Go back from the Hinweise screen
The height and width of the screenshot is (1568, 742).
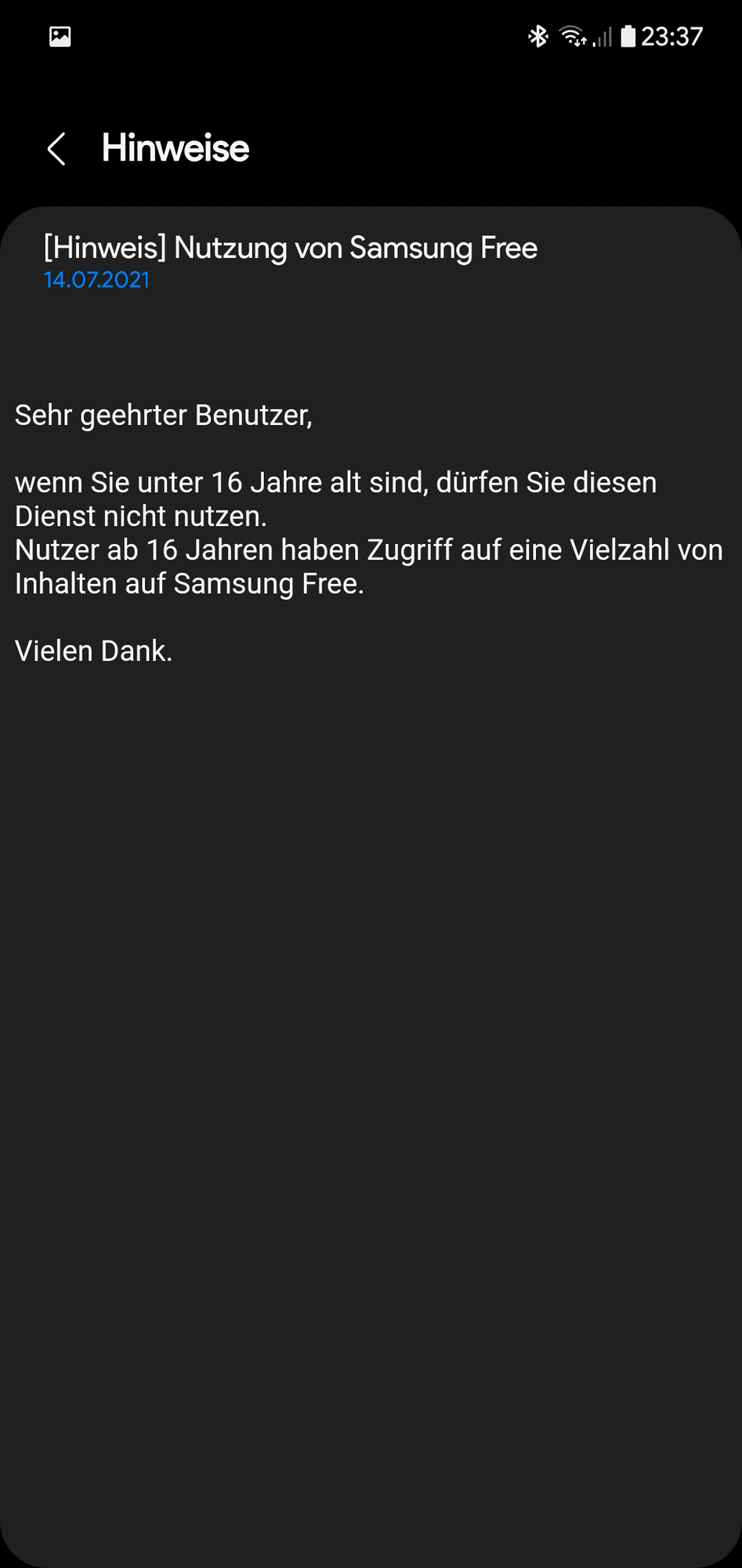[56, 149]
